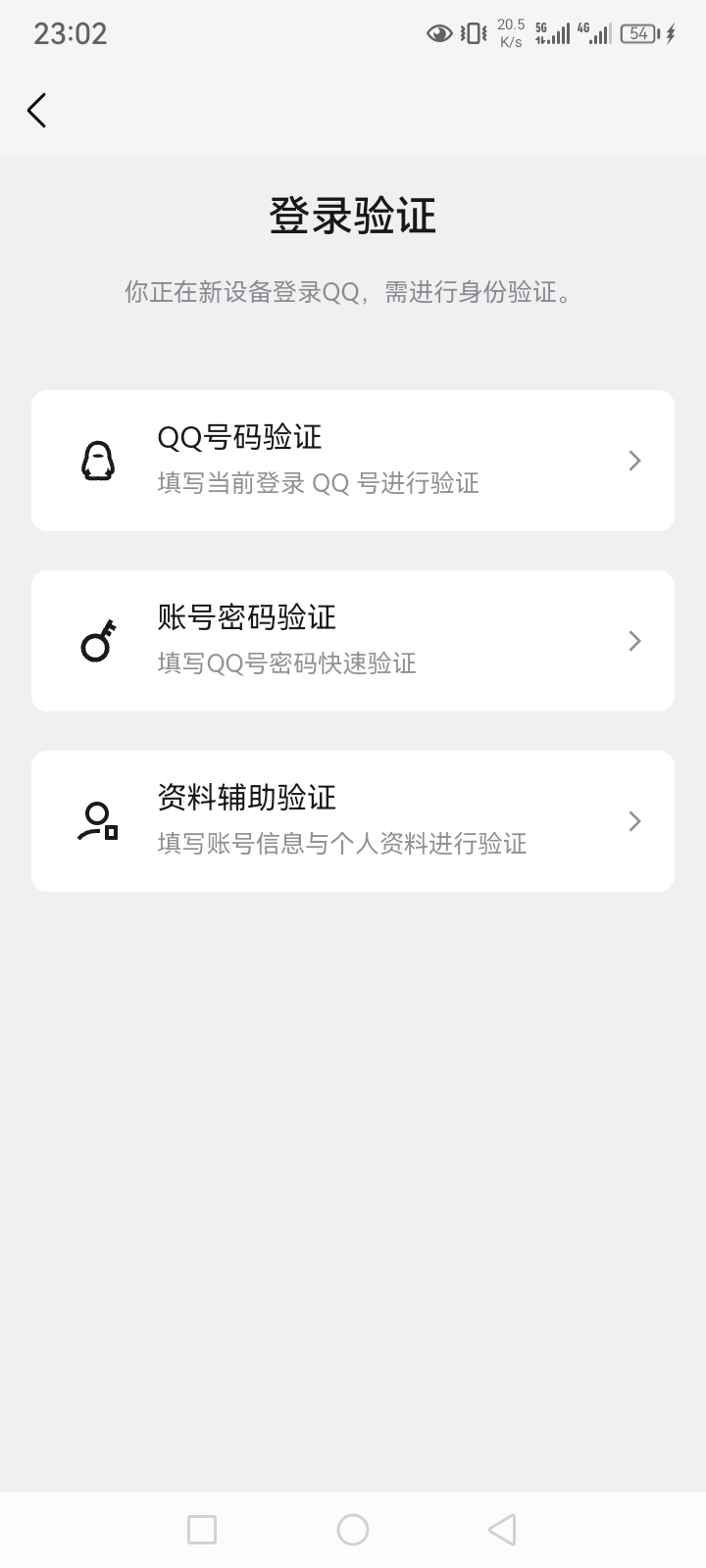Open QQ号码验证 option
The width and height of the screenshot is (706, 1568).
(x=353, y=461)
